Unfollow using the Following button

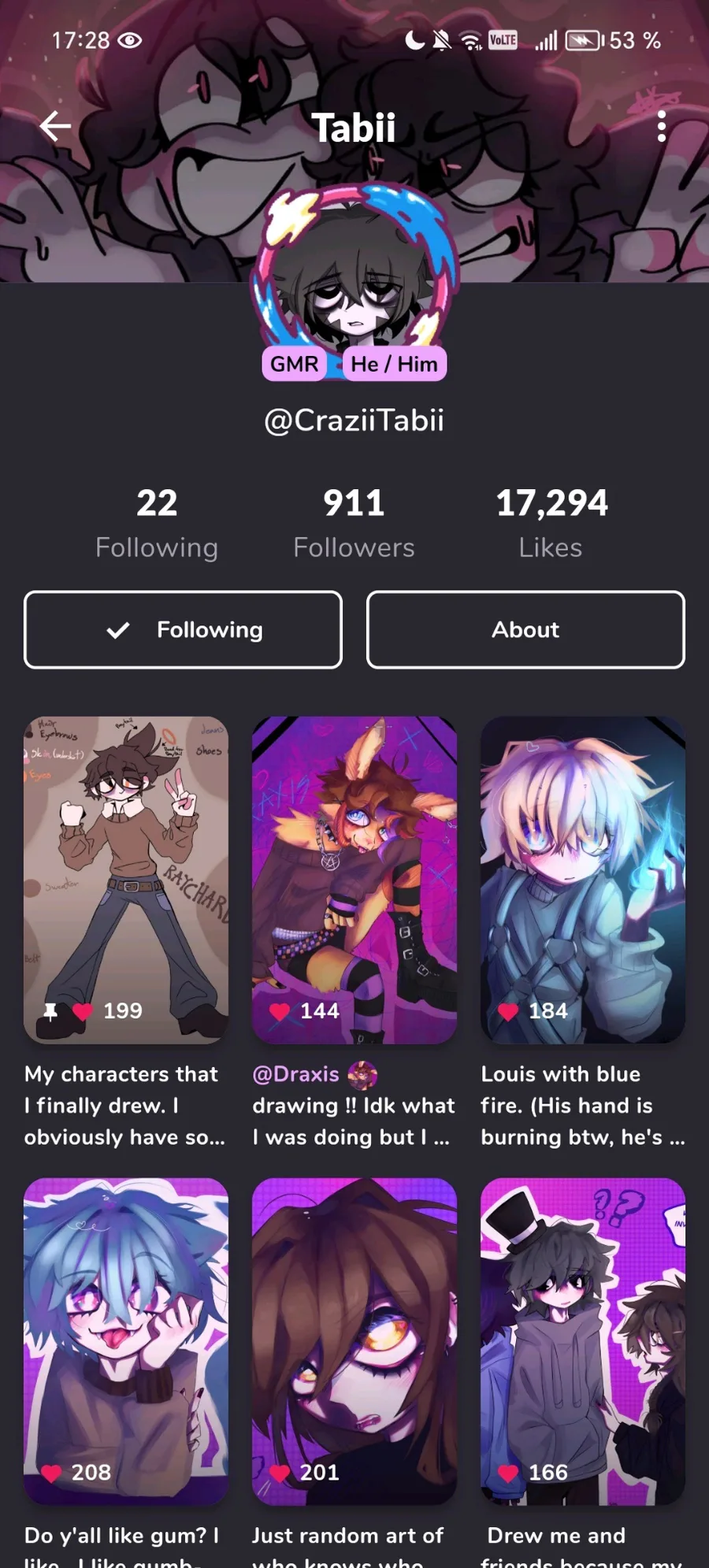[183, 629]
